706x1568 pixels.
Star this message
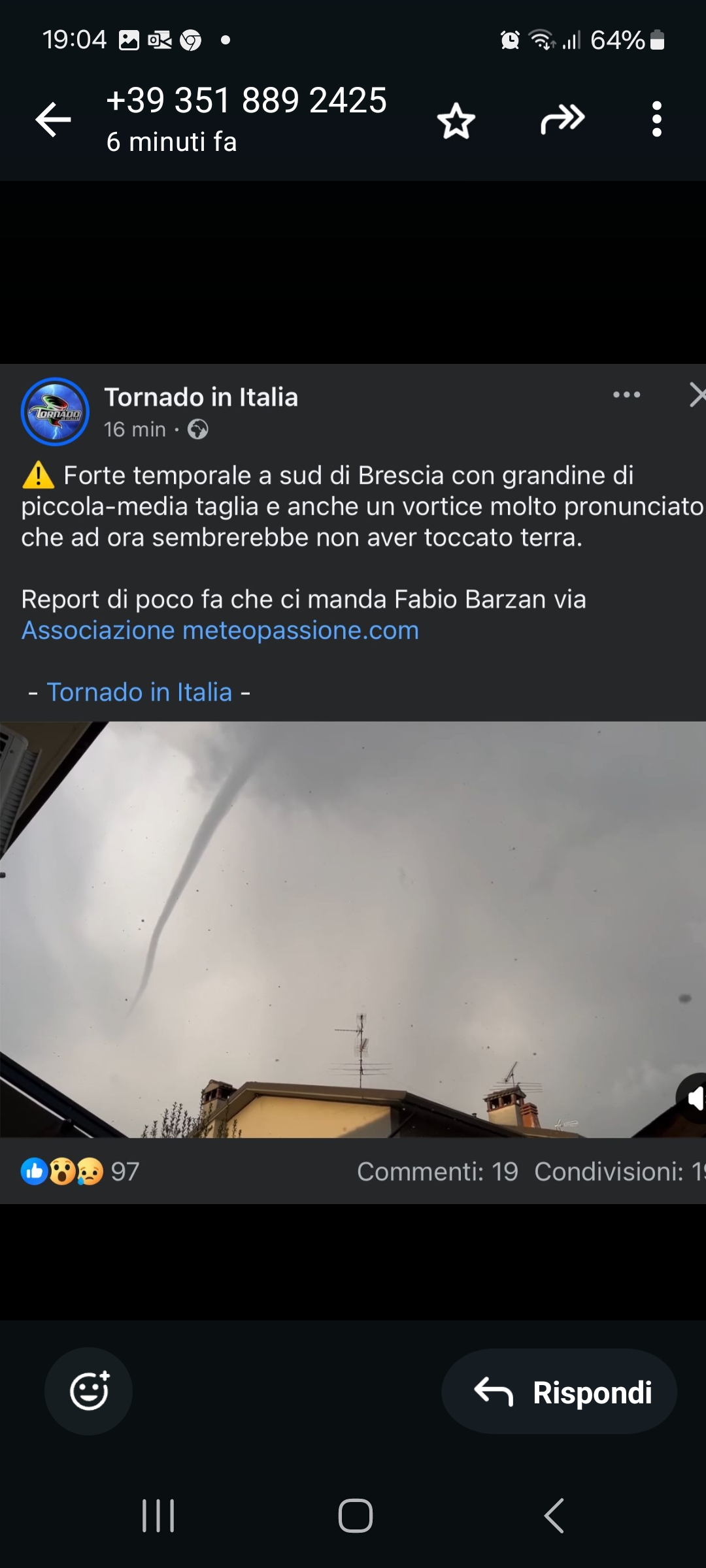click(x=456, y=121)
